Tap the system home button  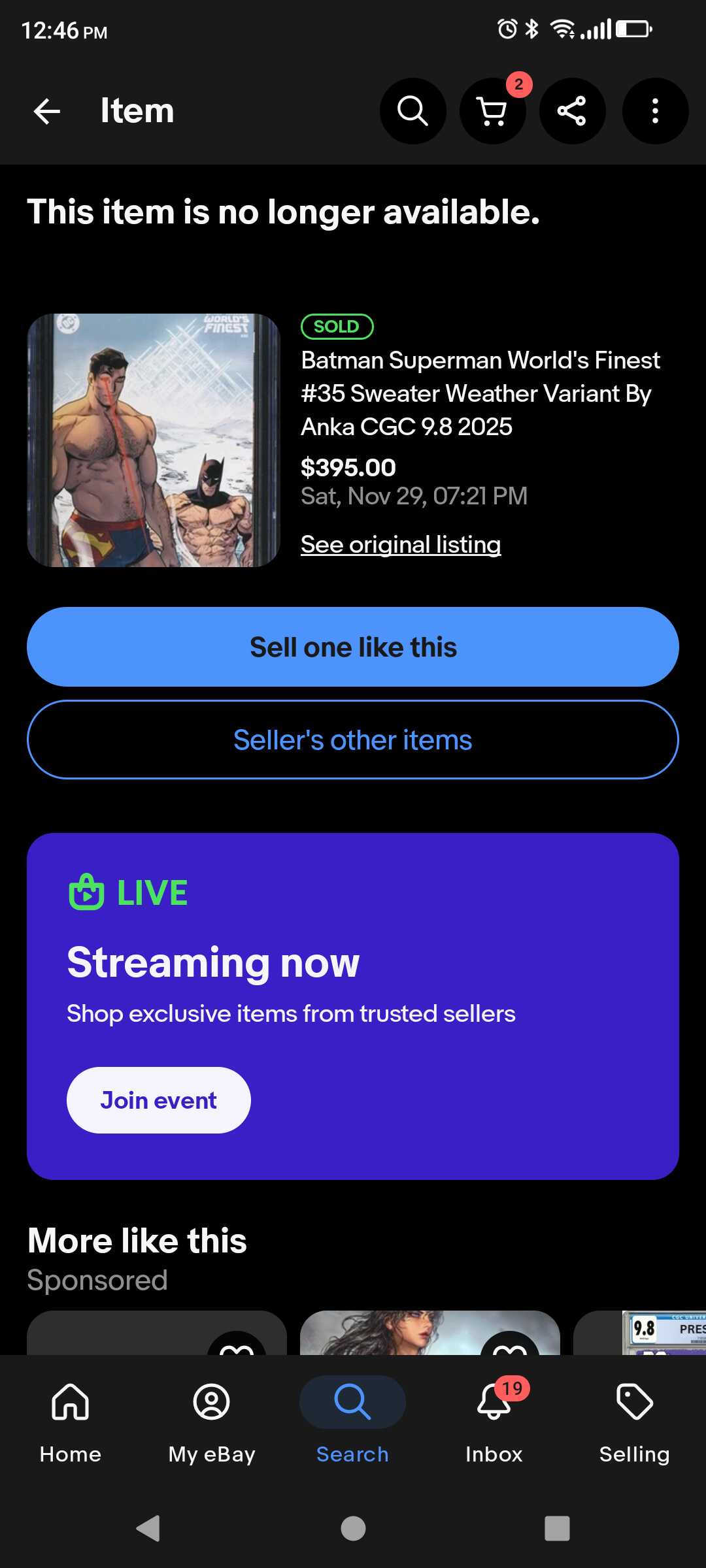(353, 1528)
